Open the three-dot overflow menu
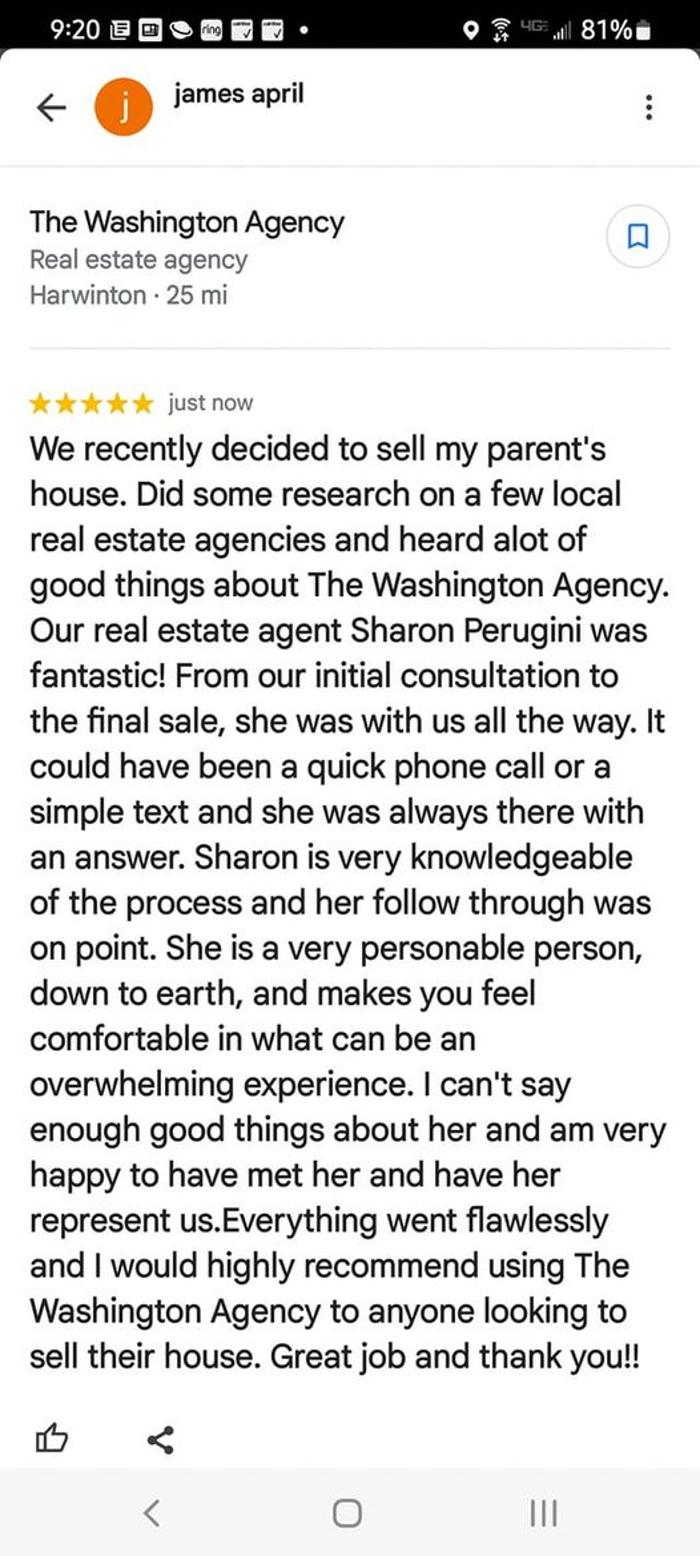 click(649, 107)
